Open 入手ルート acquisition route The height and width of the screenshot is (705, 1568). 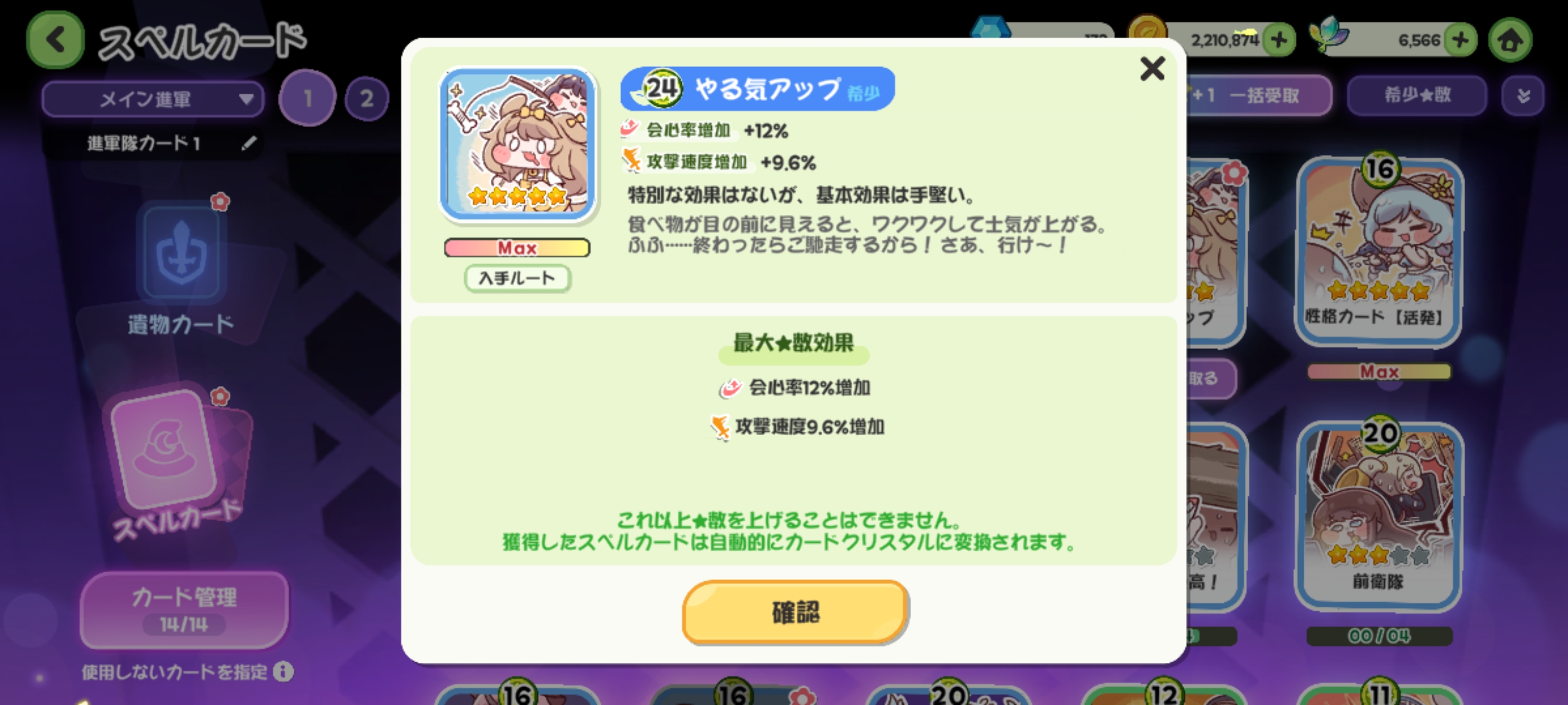(x=517, y=279)
